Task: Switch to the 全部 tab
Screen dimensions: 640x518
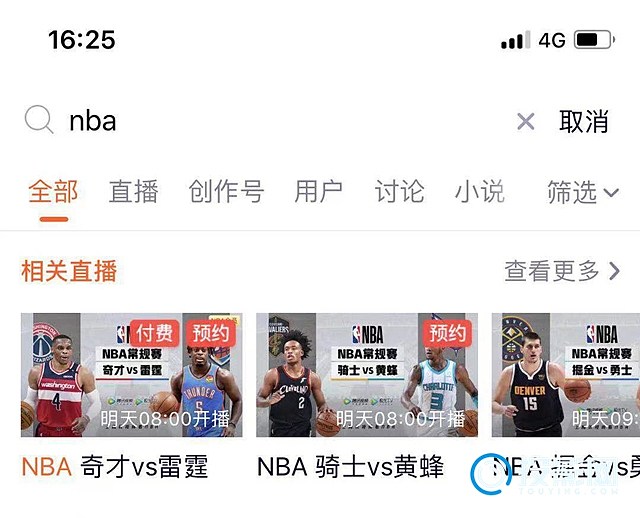Action: pos(52,191)
